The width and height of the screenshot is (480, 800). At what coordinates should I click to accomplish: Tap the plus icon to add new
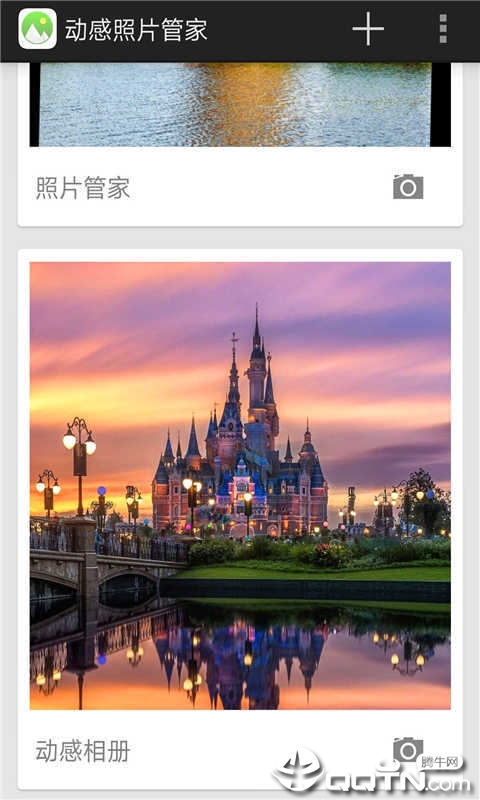tap(368, 29)
